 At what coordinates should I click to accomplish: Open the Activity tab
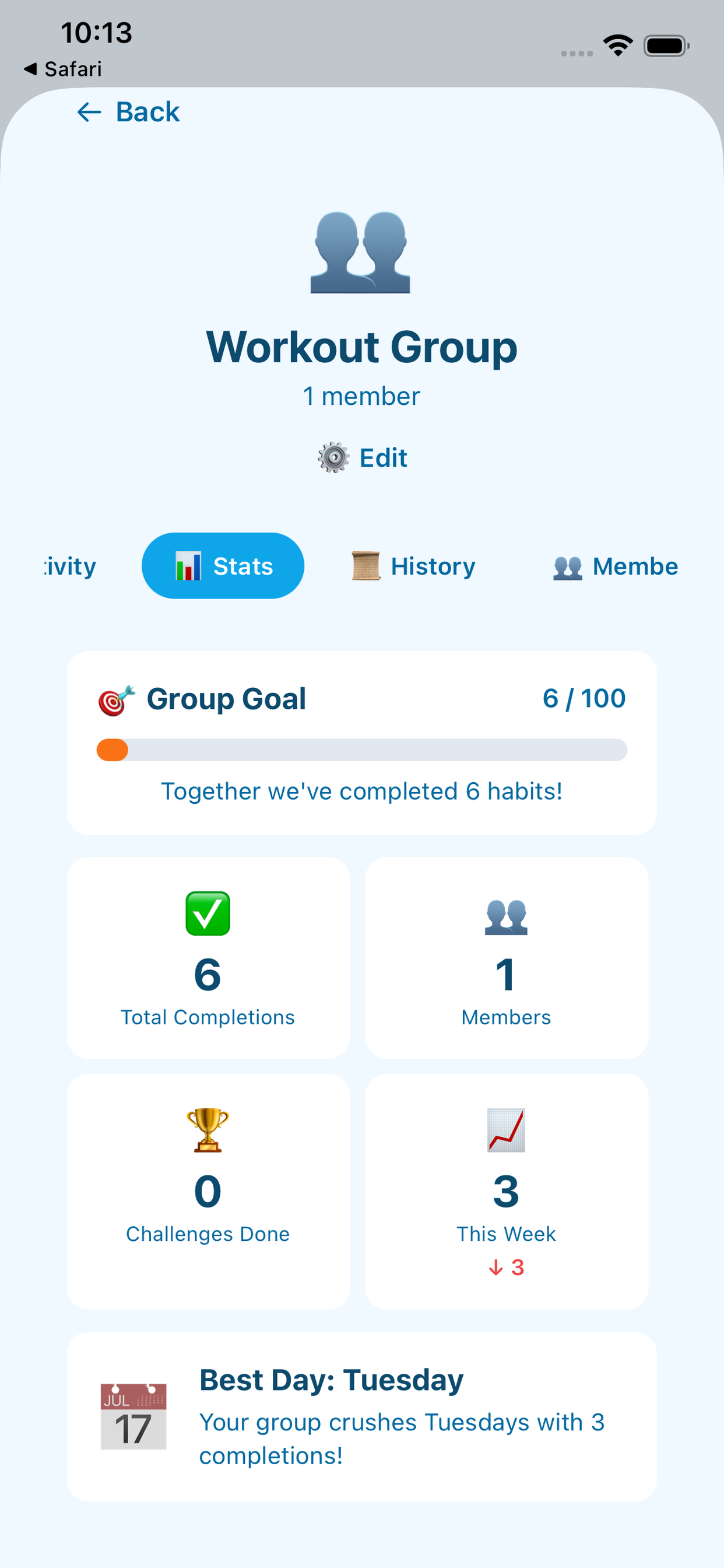67,565
